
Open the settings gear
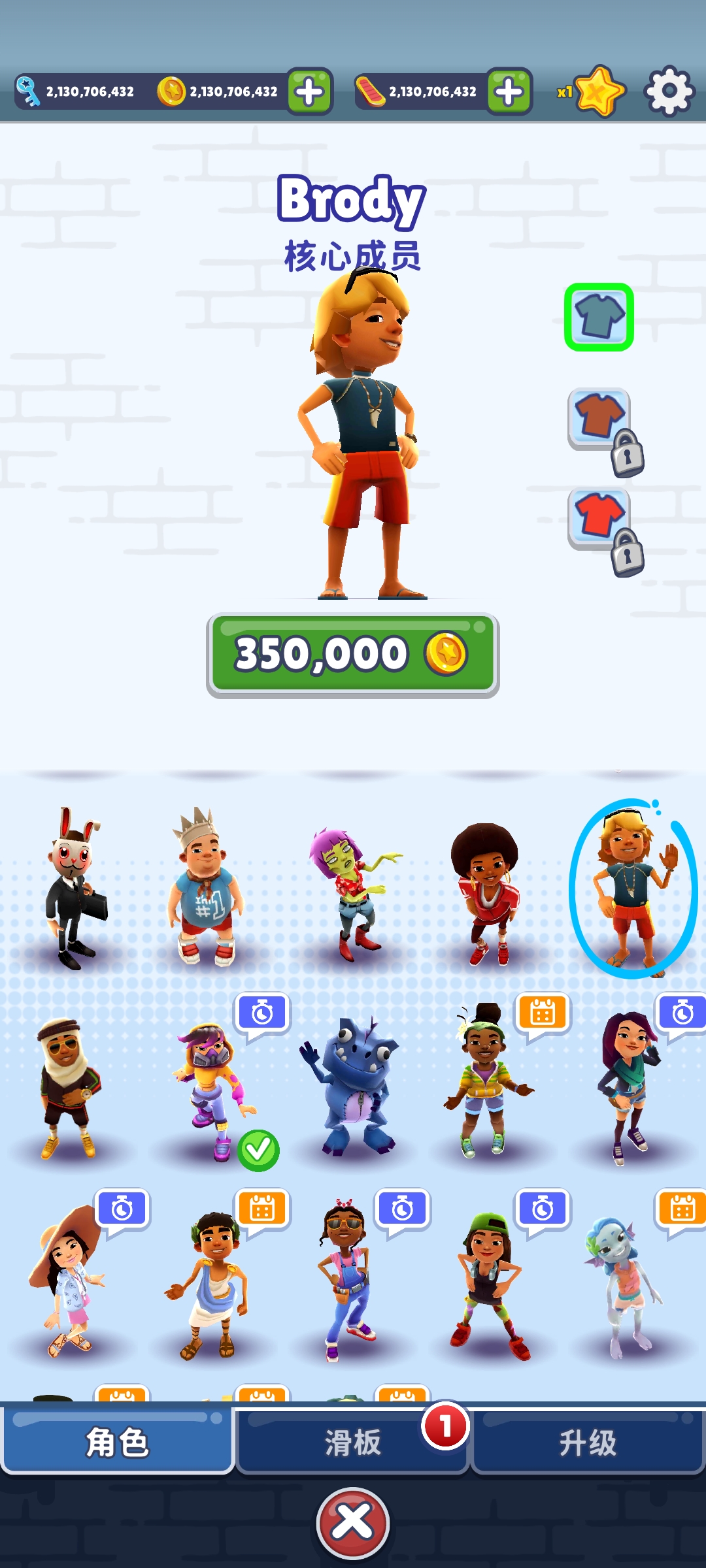pos(669,91)
